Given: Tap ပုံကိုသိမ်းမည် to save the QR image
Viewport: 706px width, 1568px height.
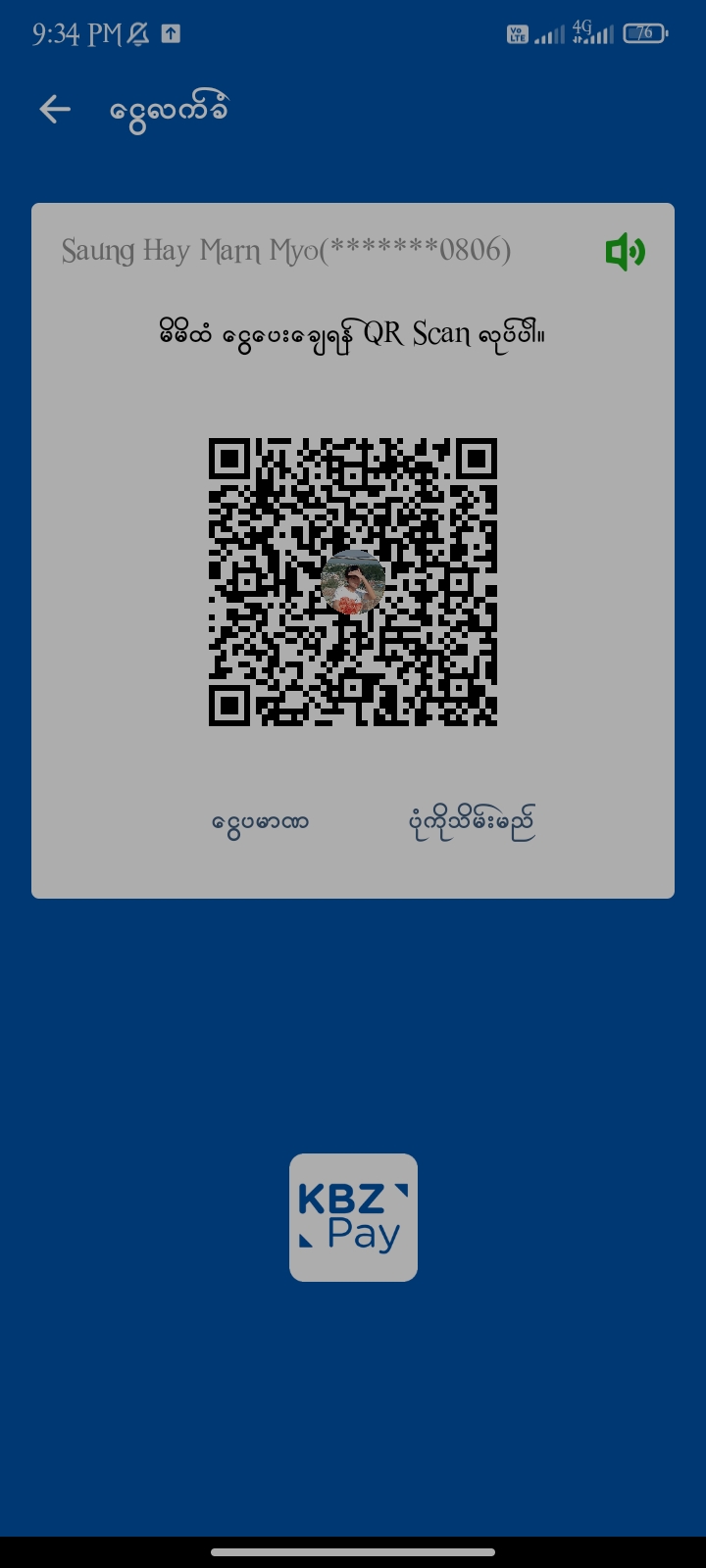Looking at the screenshot, I should click(472, 823).
